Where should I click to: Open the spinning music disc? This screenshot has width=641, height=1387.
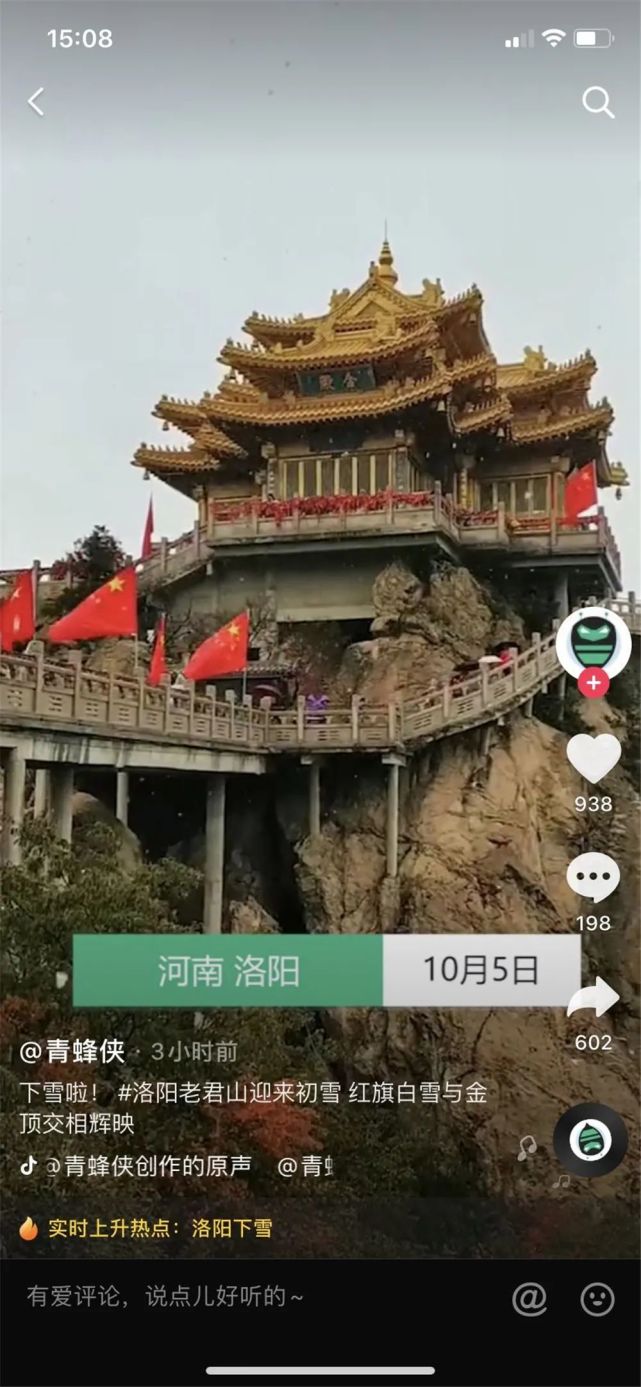coord(590,1139)
